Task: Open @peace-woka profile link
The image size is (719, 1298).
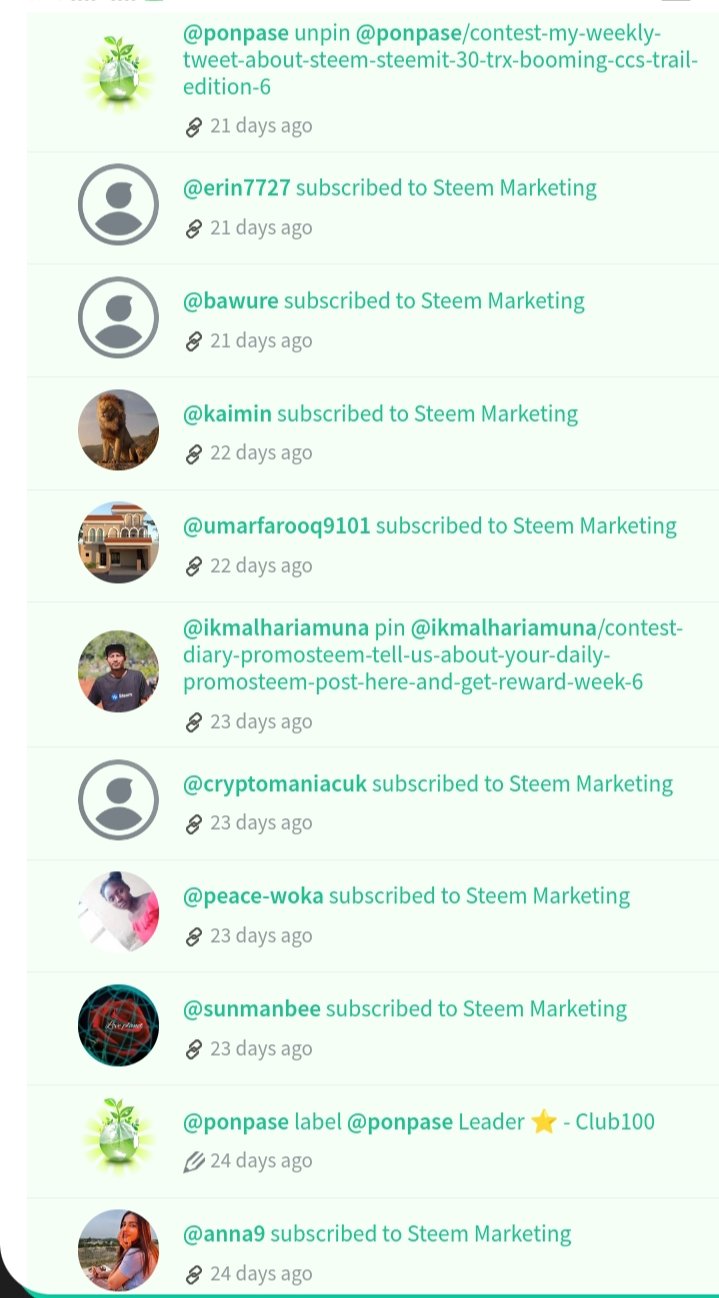Action: point(253,896)
